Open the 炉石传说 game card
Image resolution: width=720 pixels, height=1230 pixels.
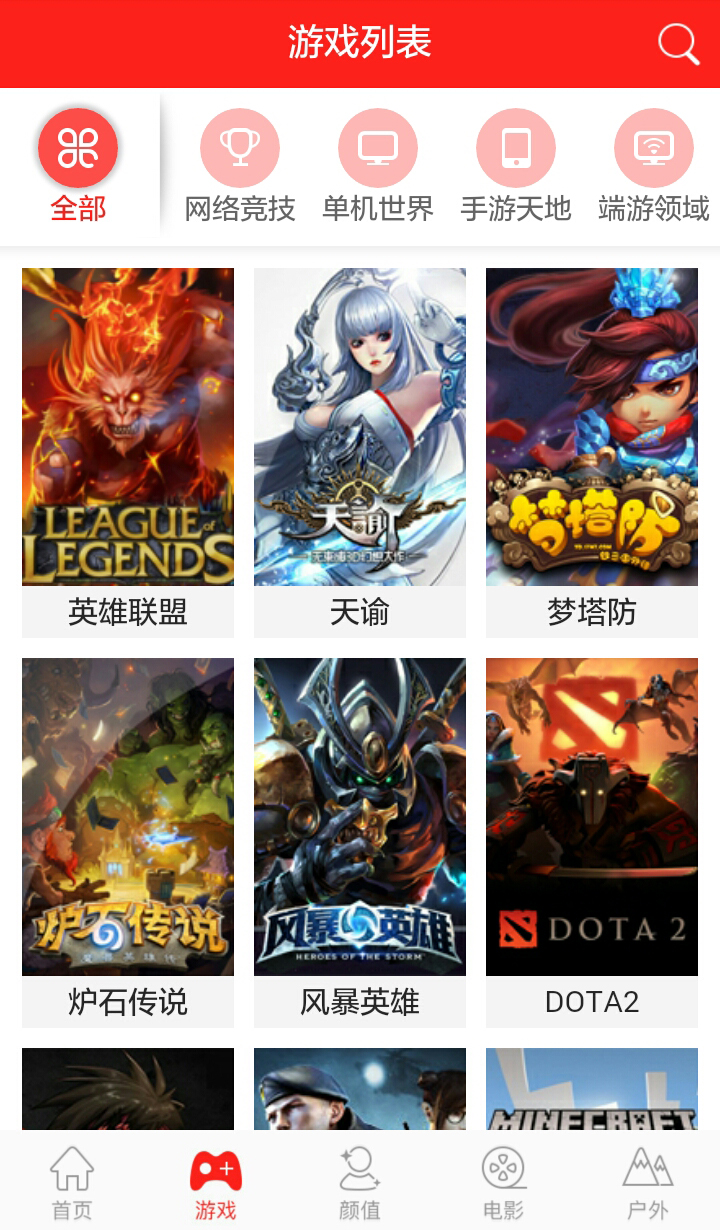pos(128,840)
